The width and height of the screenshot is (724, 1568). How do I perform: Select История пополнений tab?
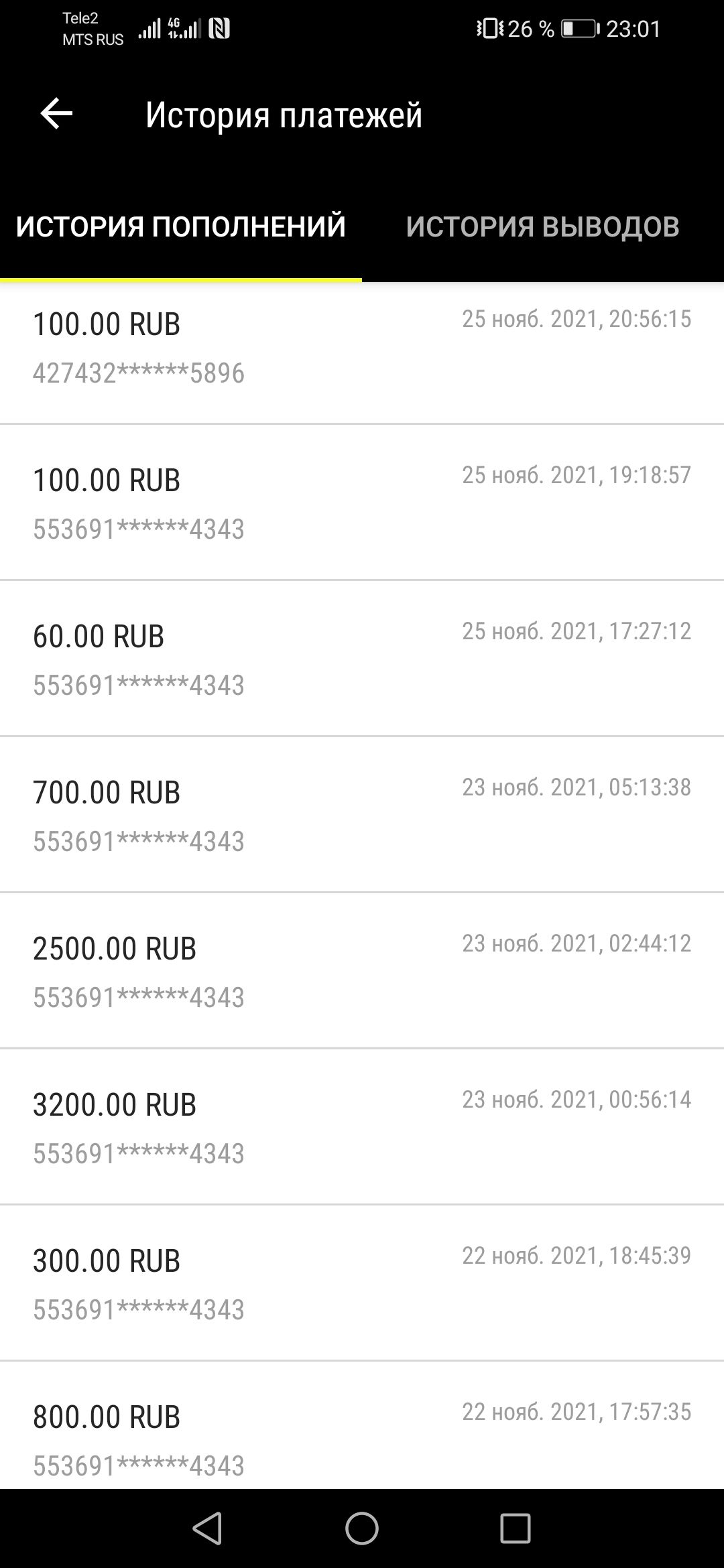pyautogui.click(x=181, y=226)
